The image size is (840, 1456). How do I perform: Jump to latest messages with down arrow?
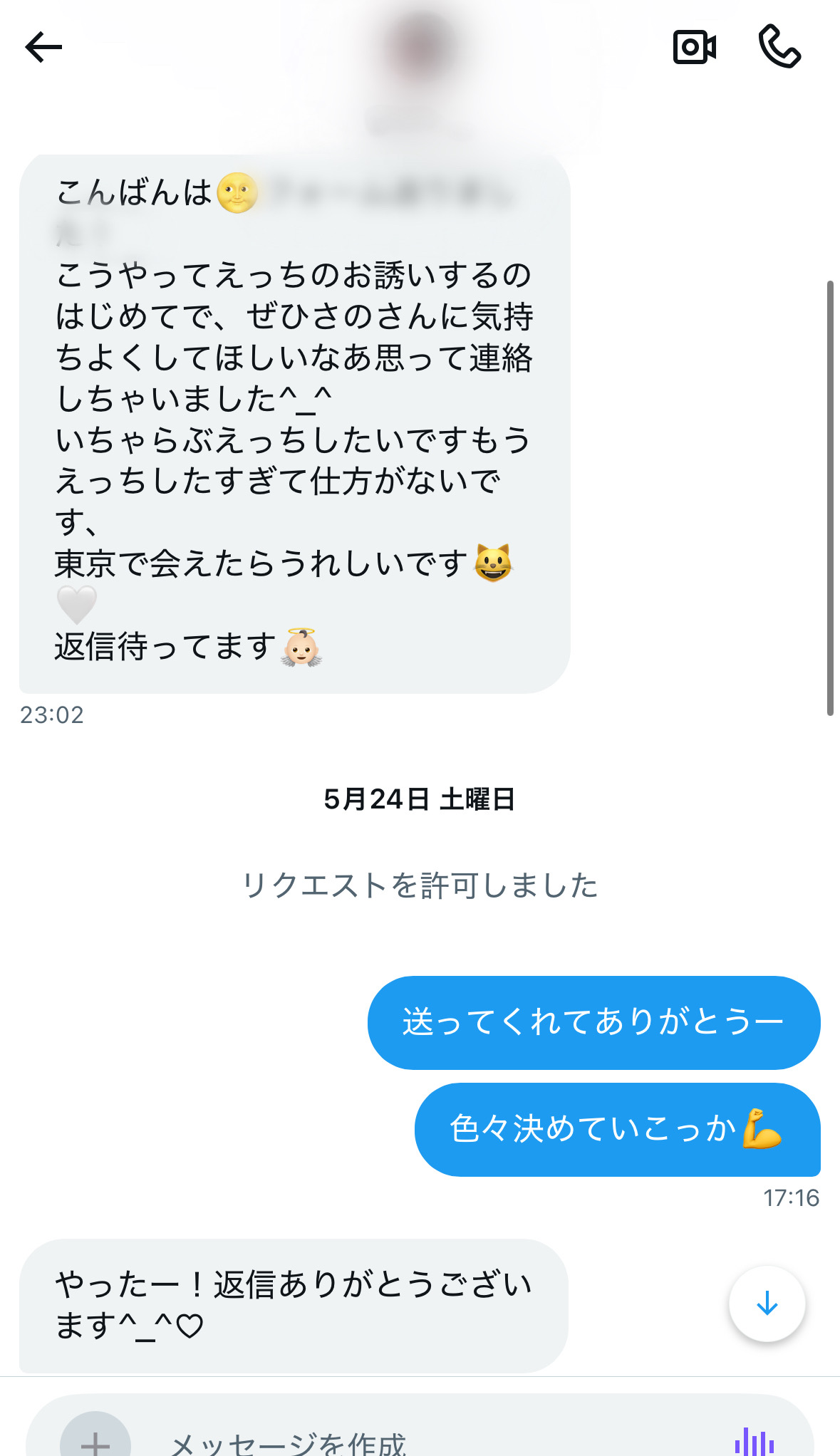tap(767, 1304)
